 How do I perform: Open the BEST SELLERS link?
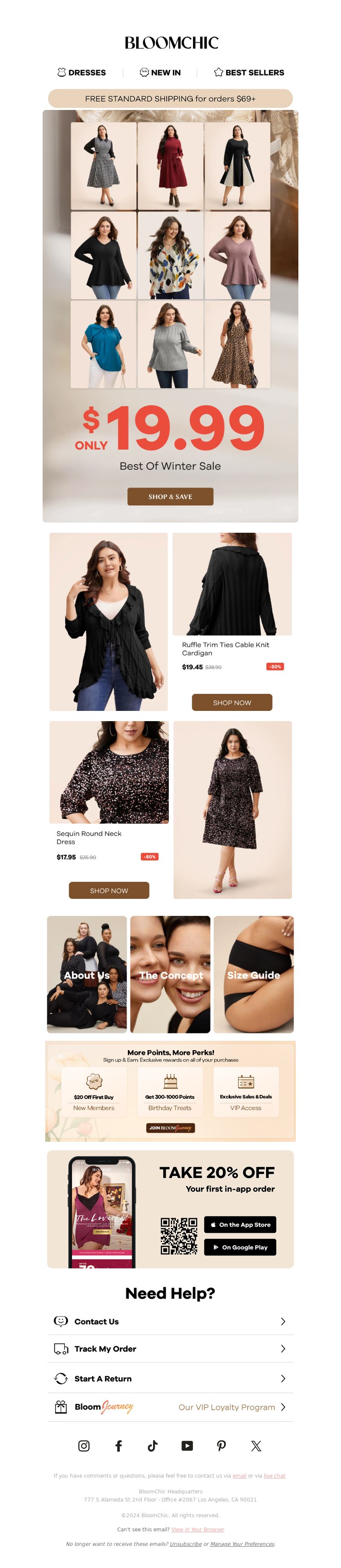coord(249,72)
